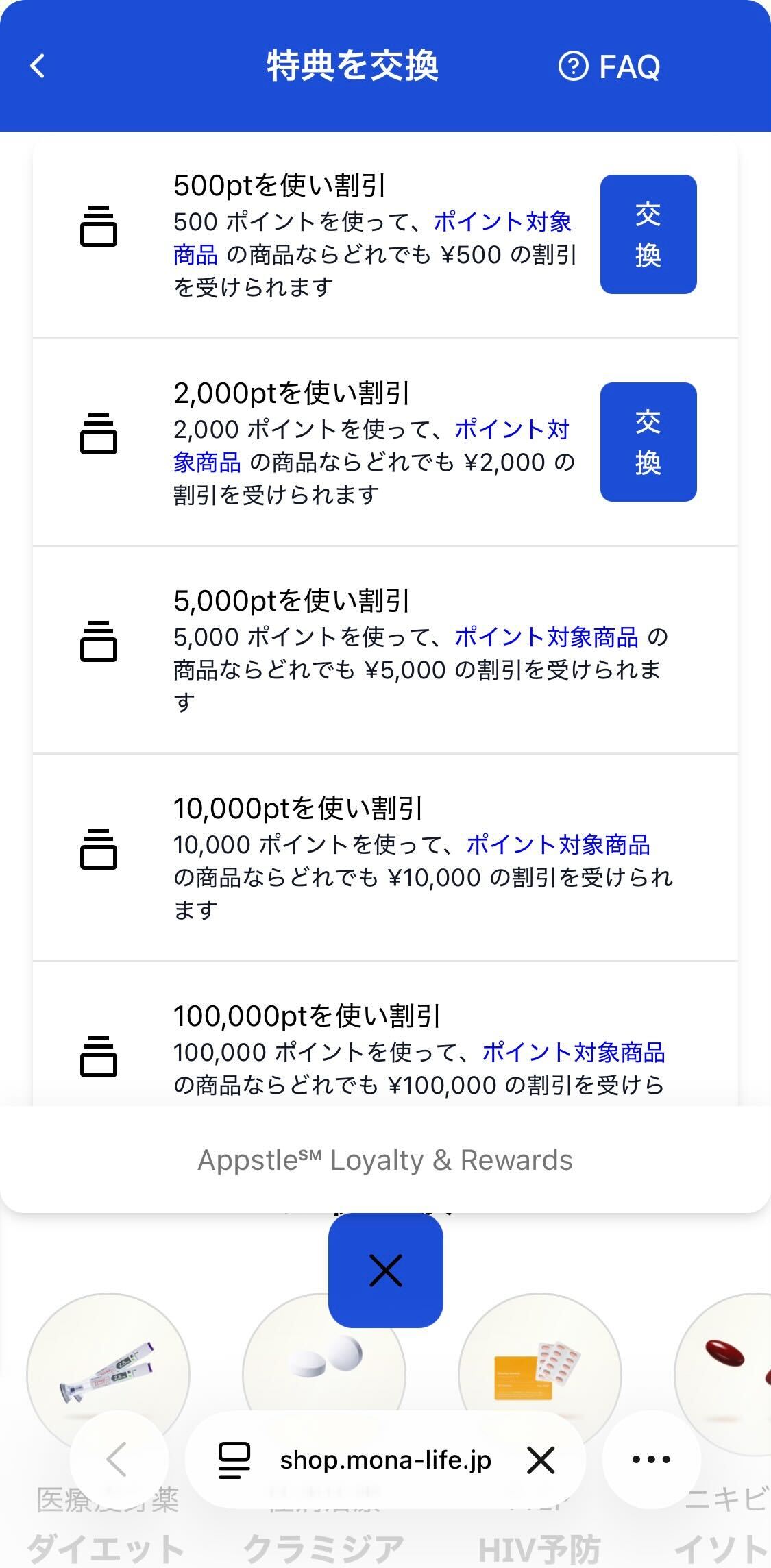Open ポイント対象商品 link in the 500pt reward
Viewport: 771px width, 1568px height.
(502, 222)
